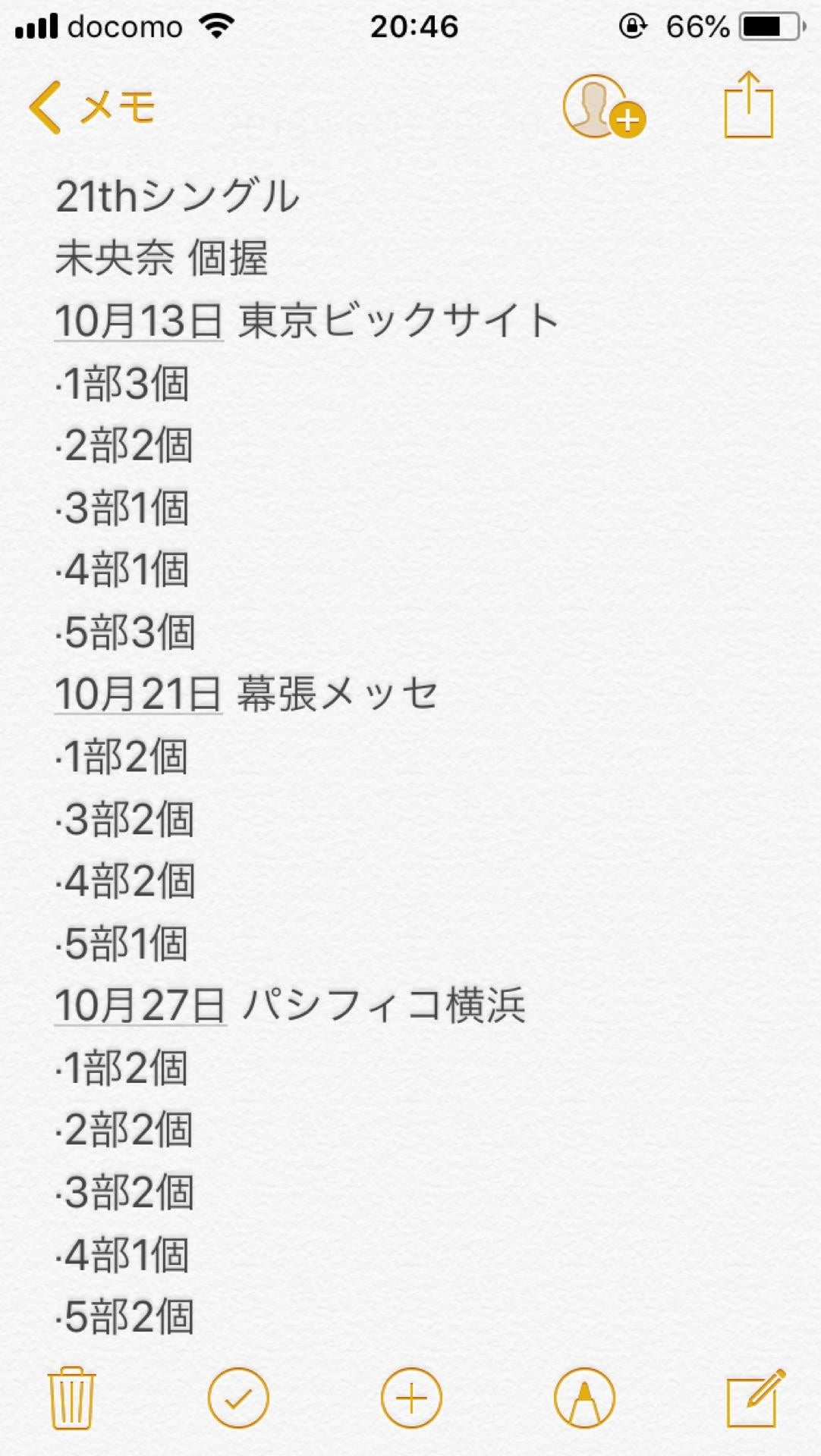Screen dimensions: 821x1456
Task: Add an attachment with the plus icon
Action: (x=410, y=1398)
